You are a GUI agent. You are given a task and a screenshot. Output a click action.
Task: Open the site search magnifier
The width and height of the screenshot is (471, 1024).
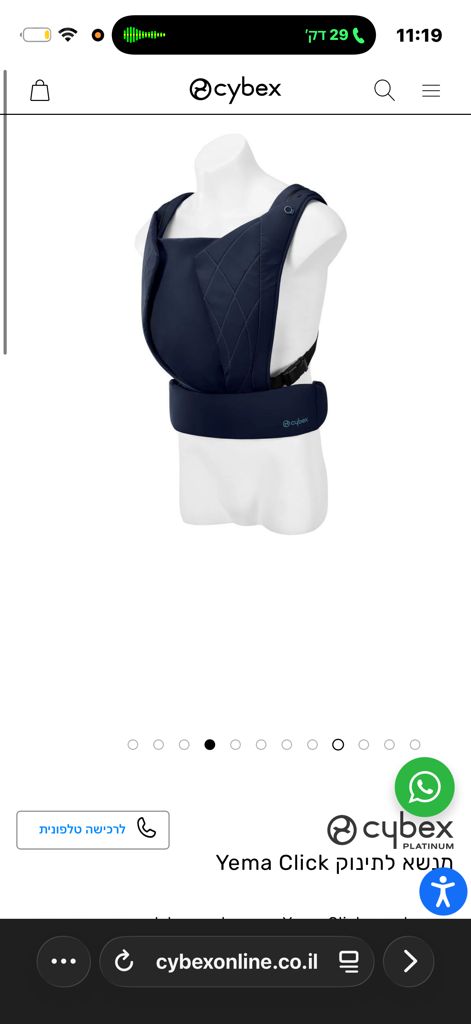(x=384, y=90)
